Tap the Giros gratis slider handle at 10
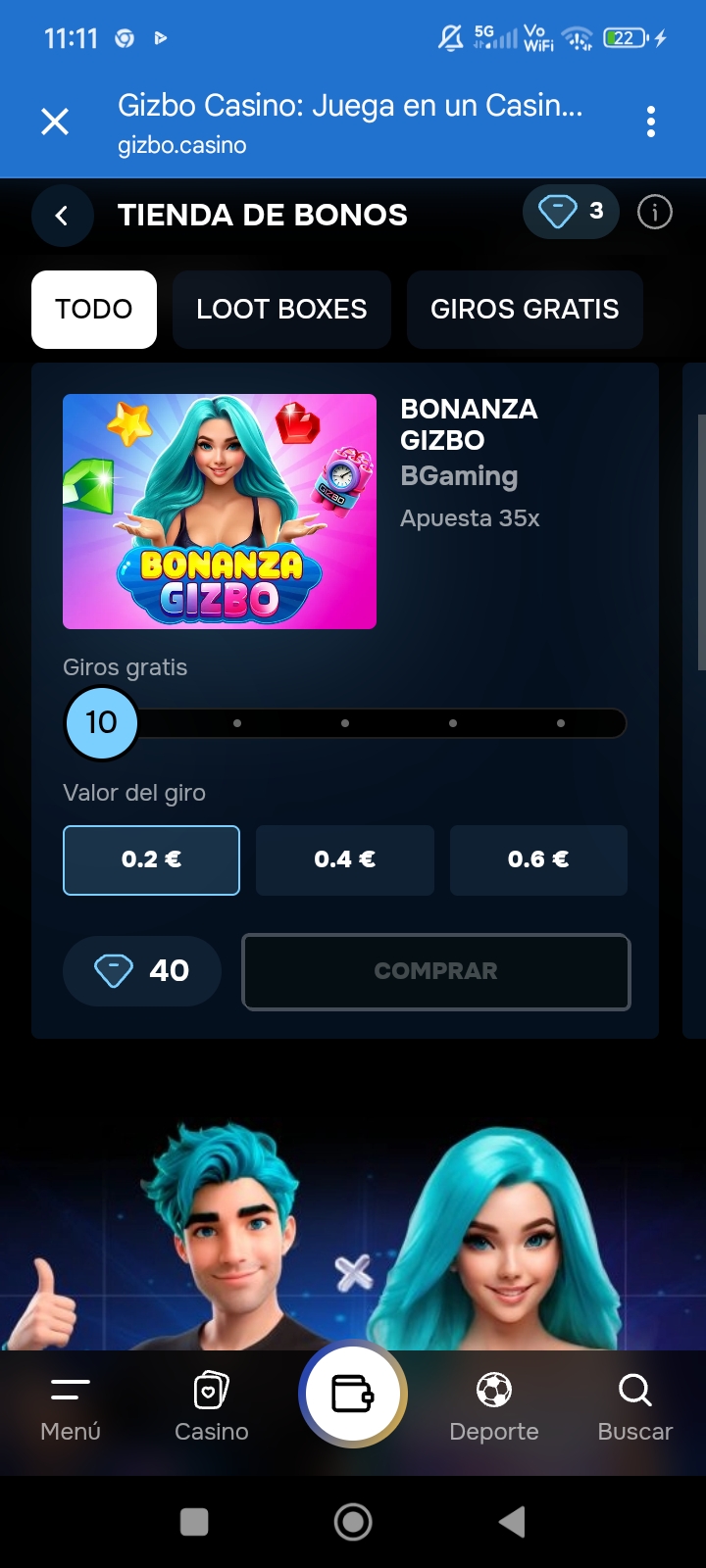This screenshot has width=706, height=1568. pyautogui.click(x=101, y=723)
